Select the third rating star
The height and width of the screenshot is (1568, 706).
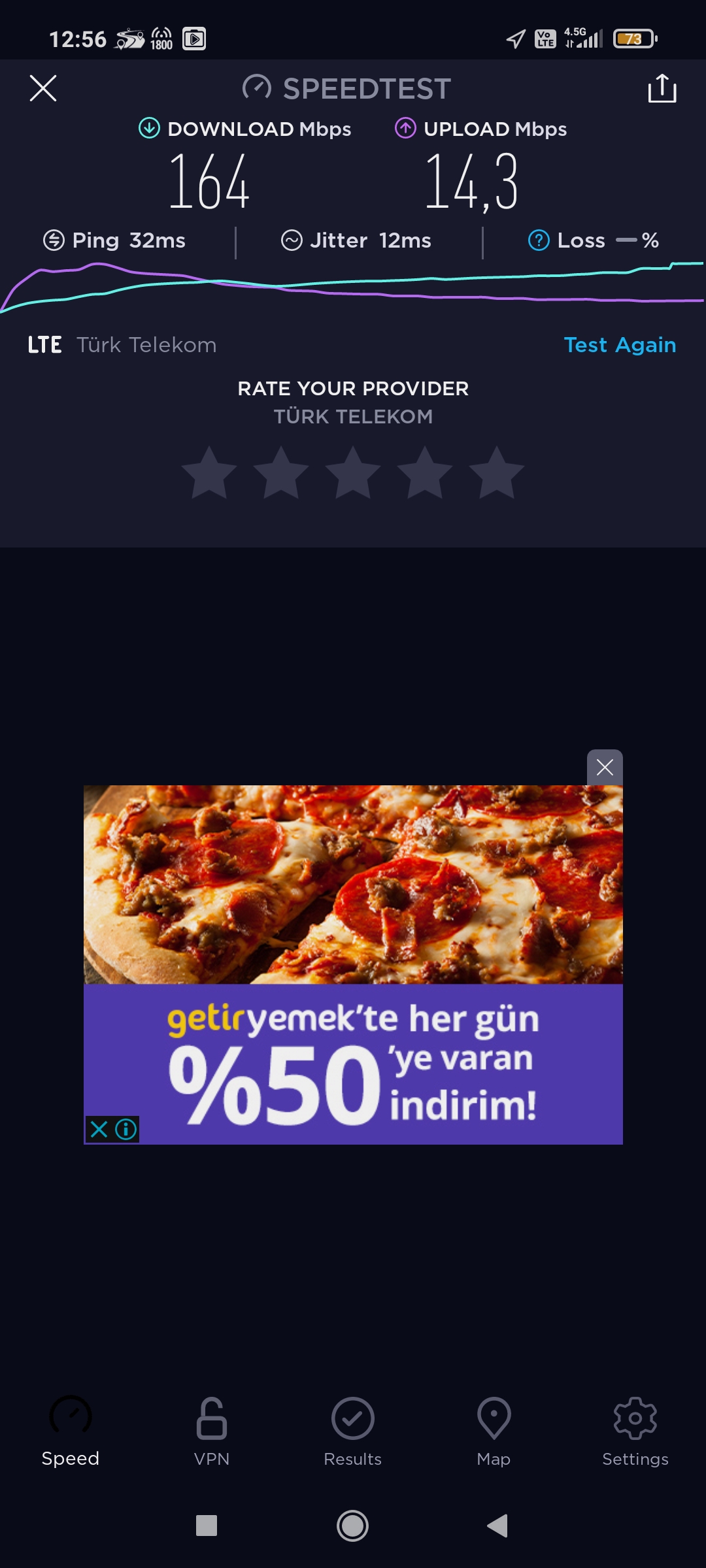(x=353, y=473)
